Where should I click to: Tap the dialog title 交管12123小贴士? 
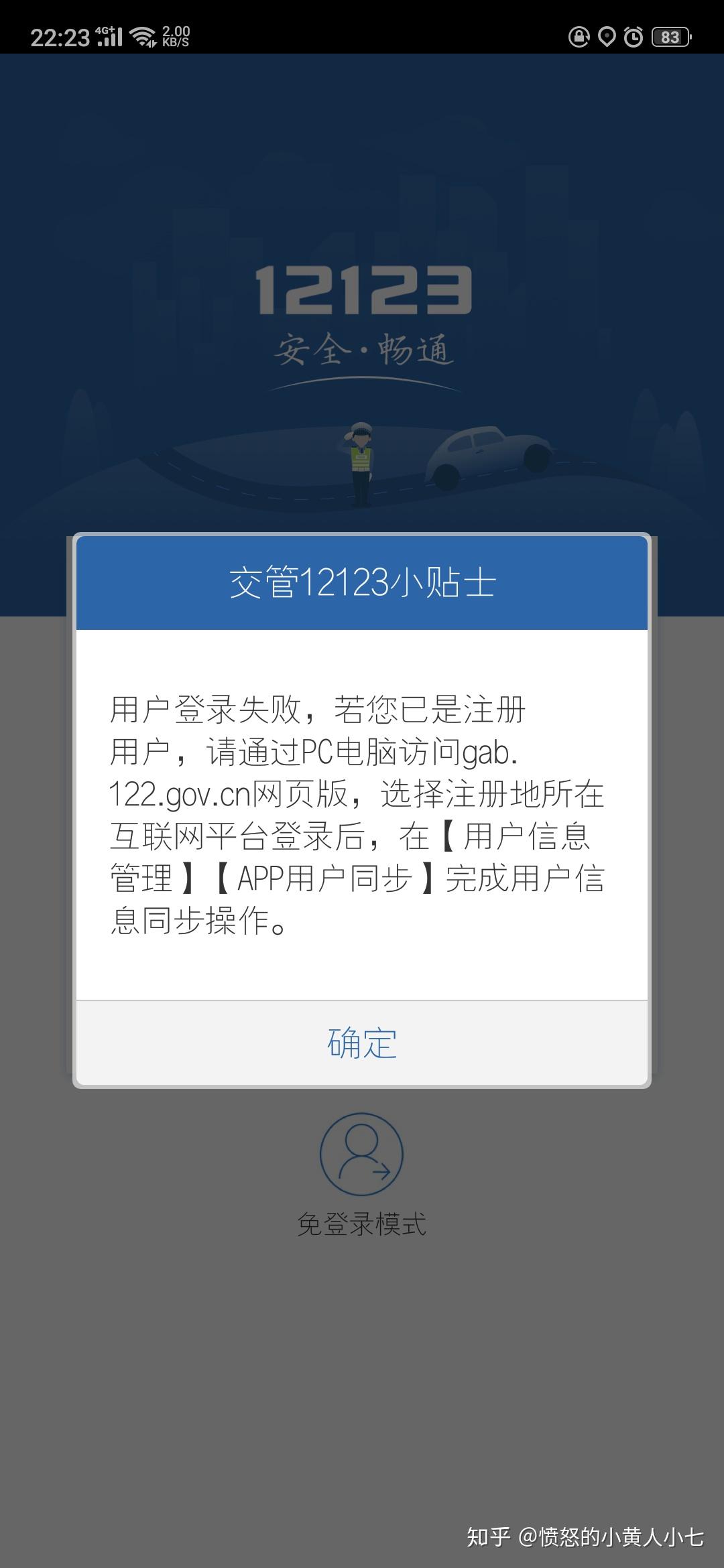coord(362,583)
